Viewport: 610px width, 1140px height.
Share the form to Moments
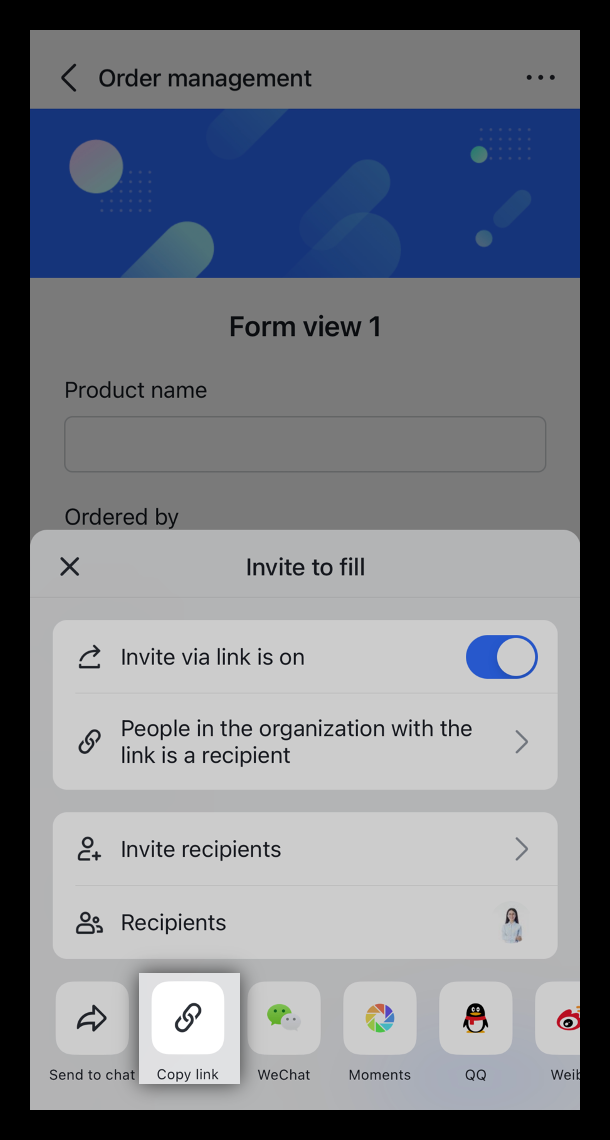click(380, 1019)
